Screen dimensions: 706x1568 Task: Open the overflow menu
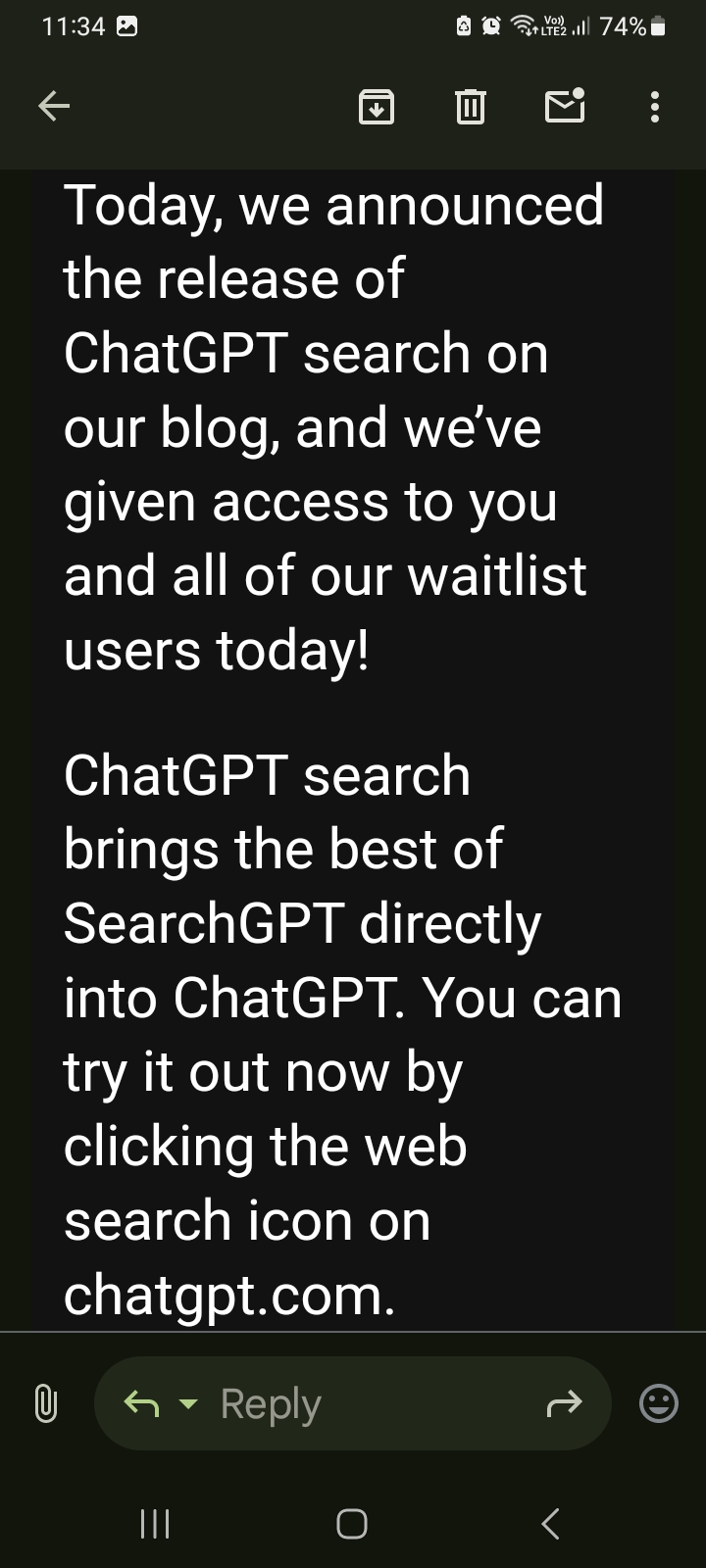click(655, 106)
